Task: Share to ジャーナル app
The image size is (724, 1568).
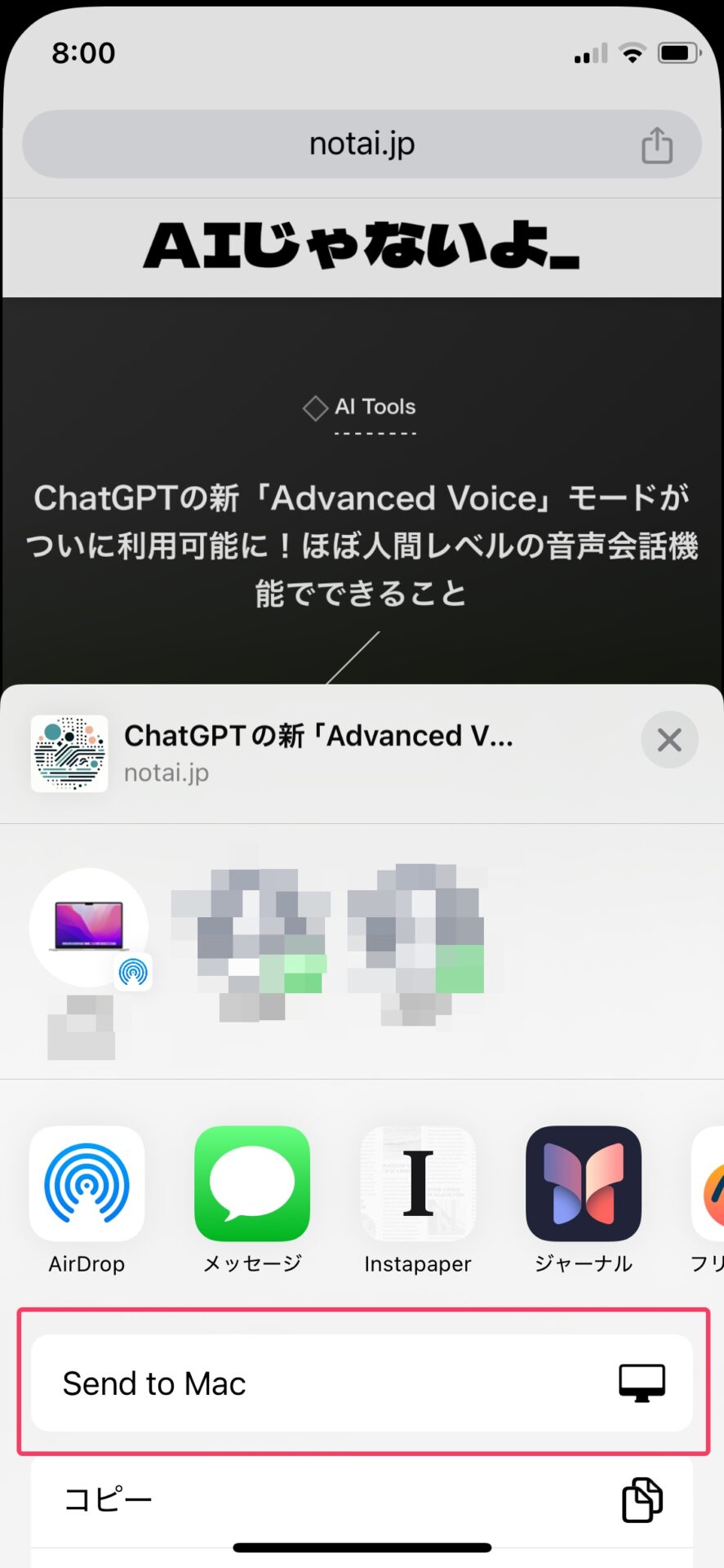Action: [x=584, y=1183]
